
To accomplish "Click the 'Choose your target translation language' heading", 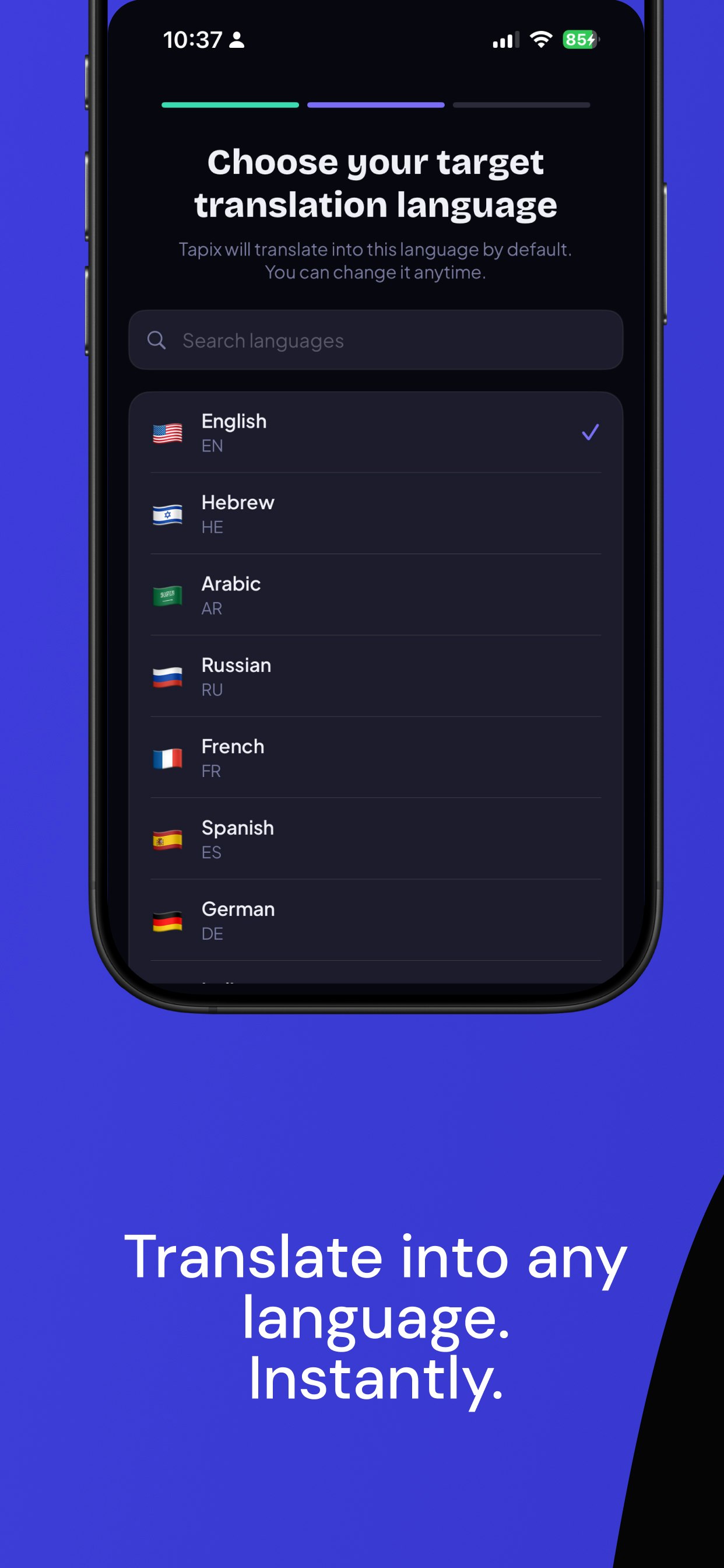I will [375, 183].
